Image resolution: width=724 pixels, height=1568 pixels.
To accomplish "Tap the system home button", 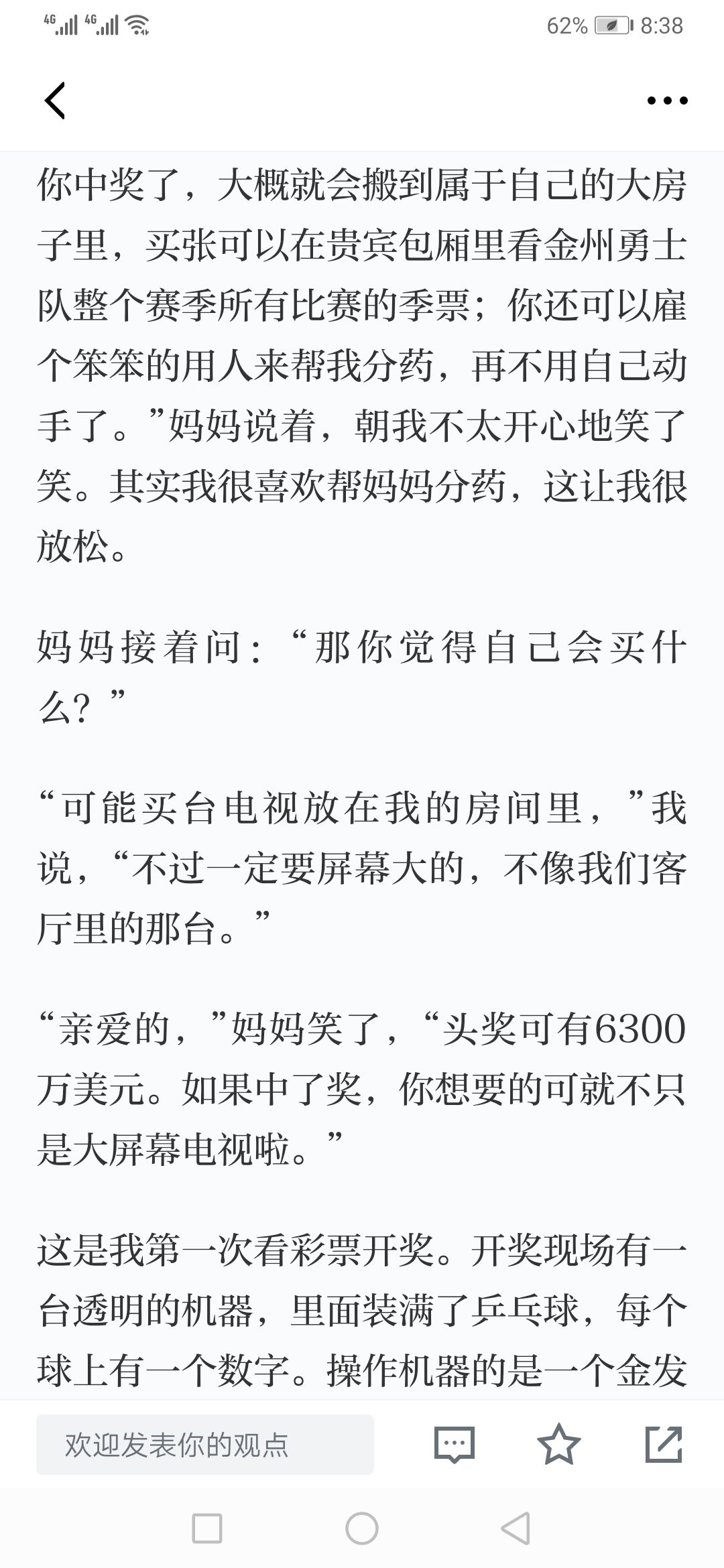I will [x=362, y=1529].
